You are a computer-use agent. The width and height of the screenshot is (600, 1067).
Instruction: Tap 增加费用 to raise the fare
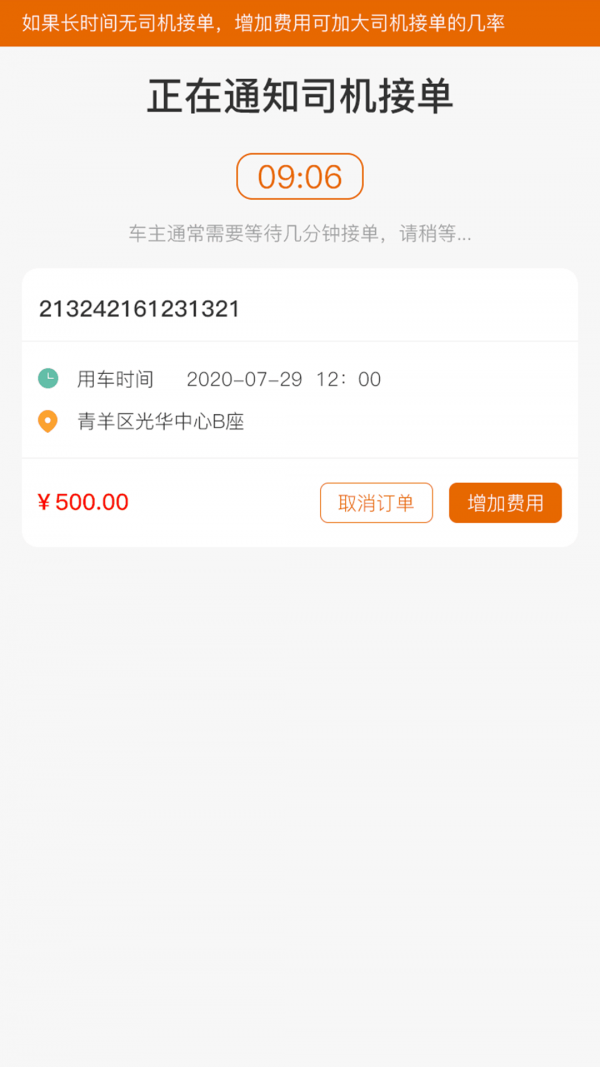click(x=505, y=503)
